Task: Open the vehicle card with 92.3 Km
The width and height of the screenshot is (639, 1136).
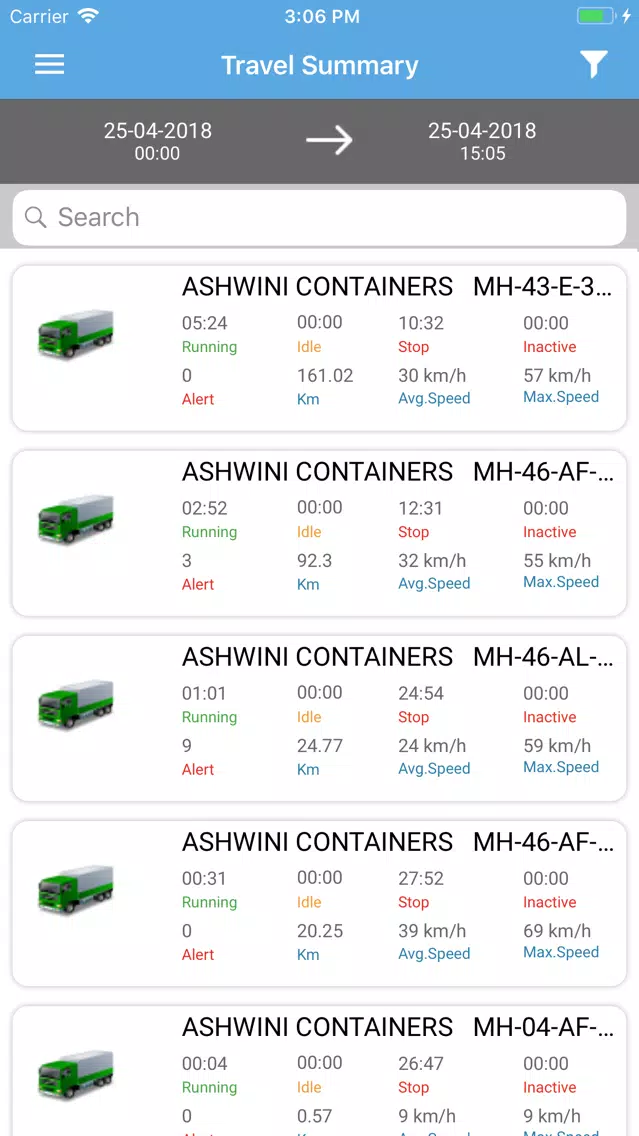Action: tap(320, 533)
